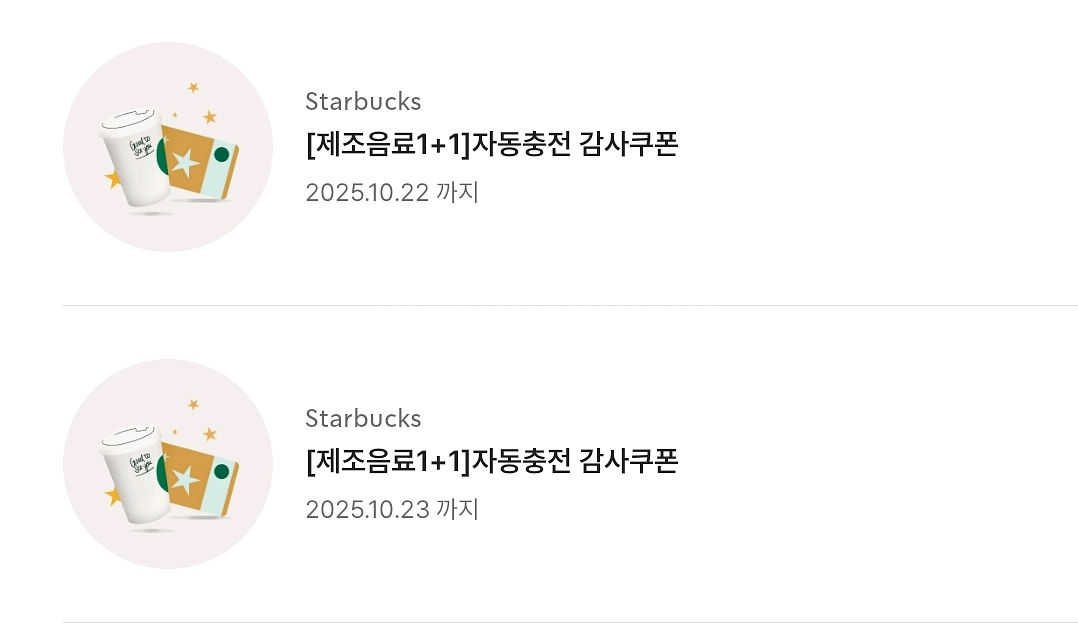Open the coupon valid until 2025.10.22
Image resolution: width=1078 pixels, height=626 pixels.
coord(570,147)
